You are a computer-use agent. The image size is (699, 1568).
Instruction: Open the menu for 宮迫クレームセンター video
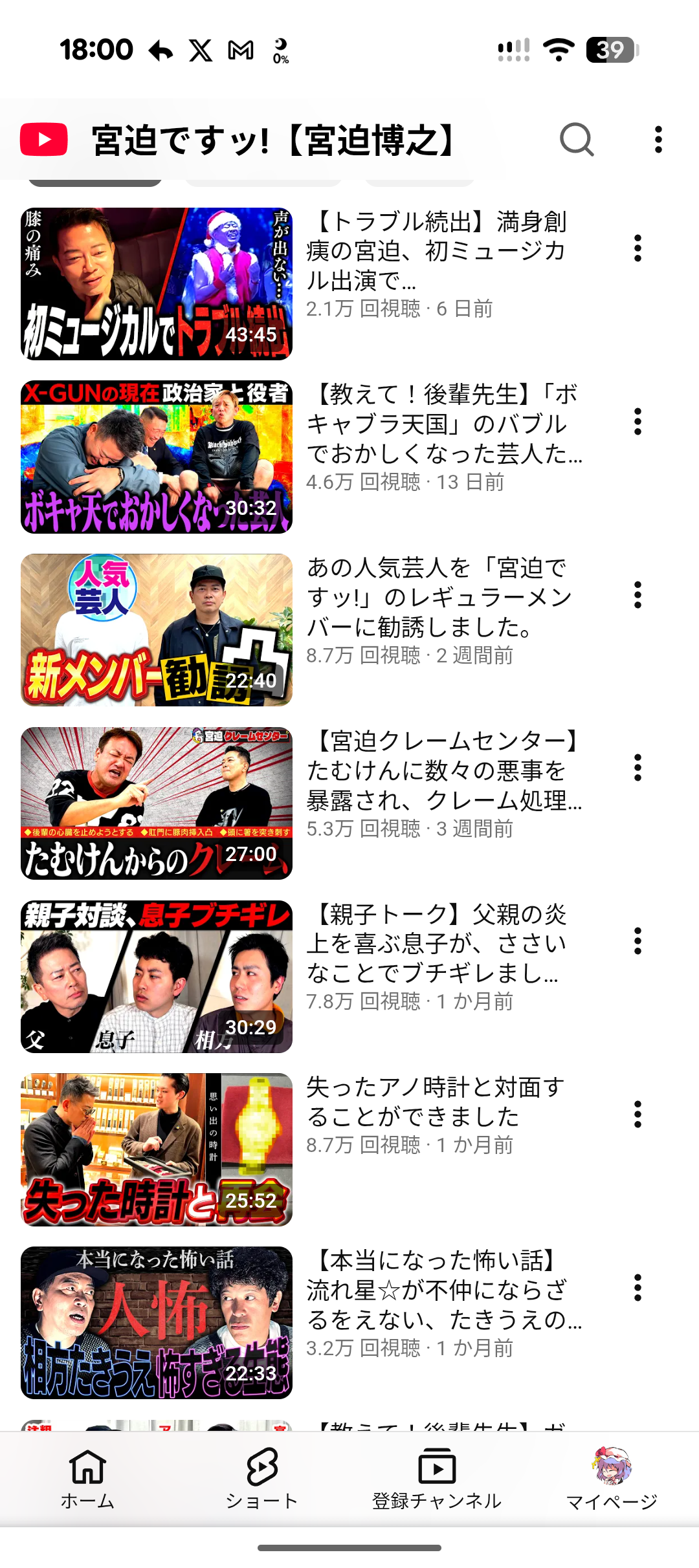(638, 768)
